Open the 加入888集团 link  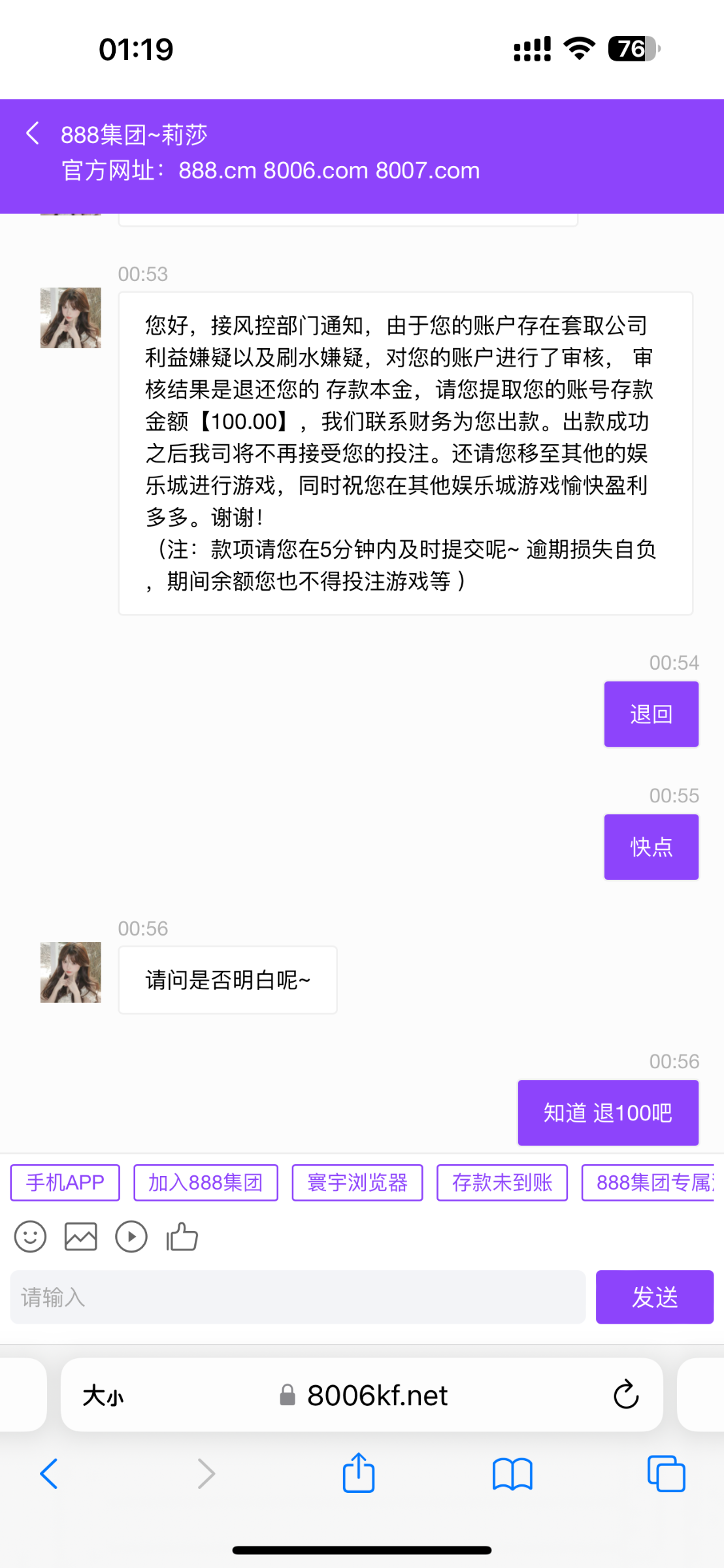click(x=205, y=1182)
